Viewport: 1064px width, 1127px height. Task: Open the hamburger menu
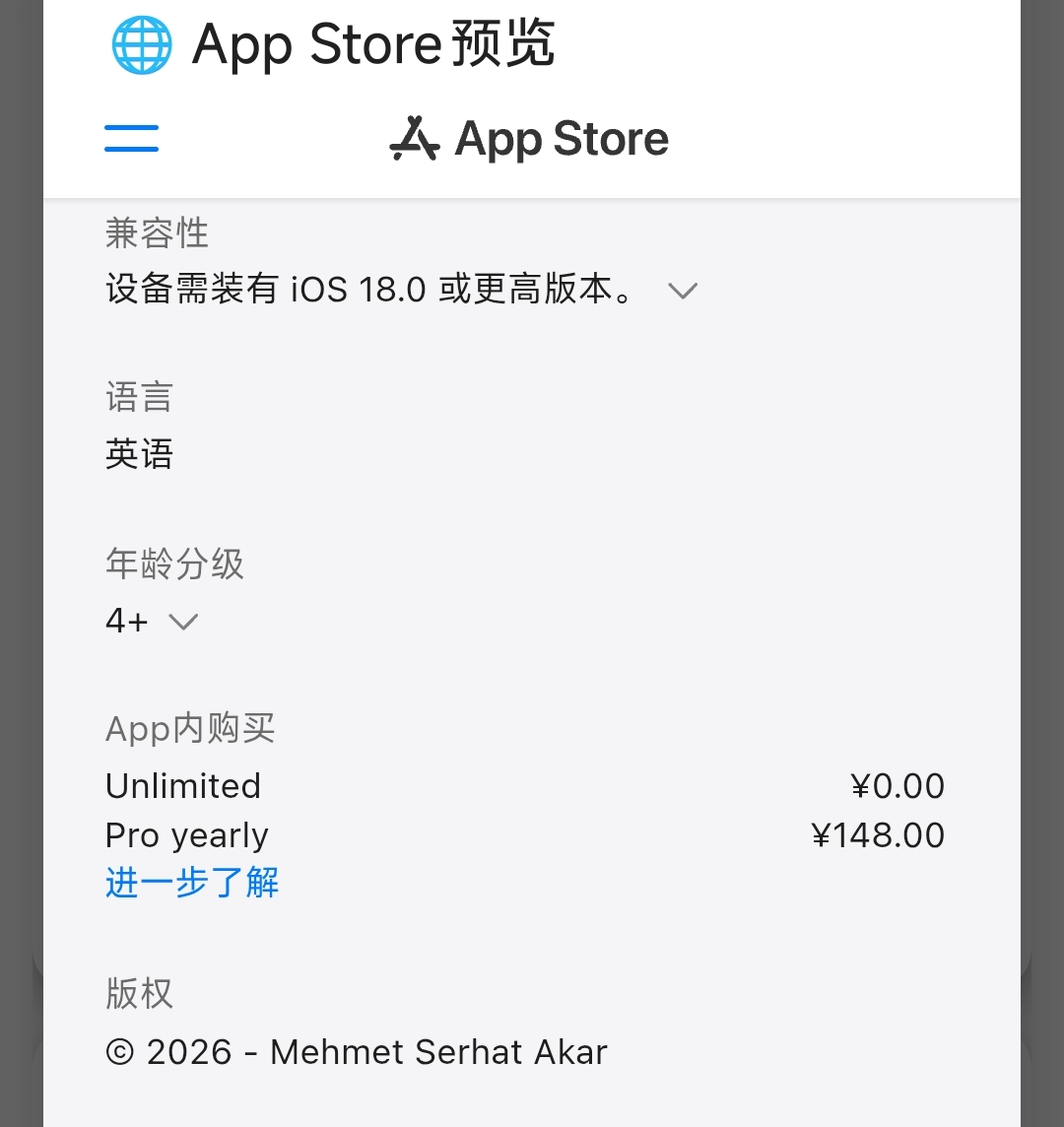coord(132,139)
